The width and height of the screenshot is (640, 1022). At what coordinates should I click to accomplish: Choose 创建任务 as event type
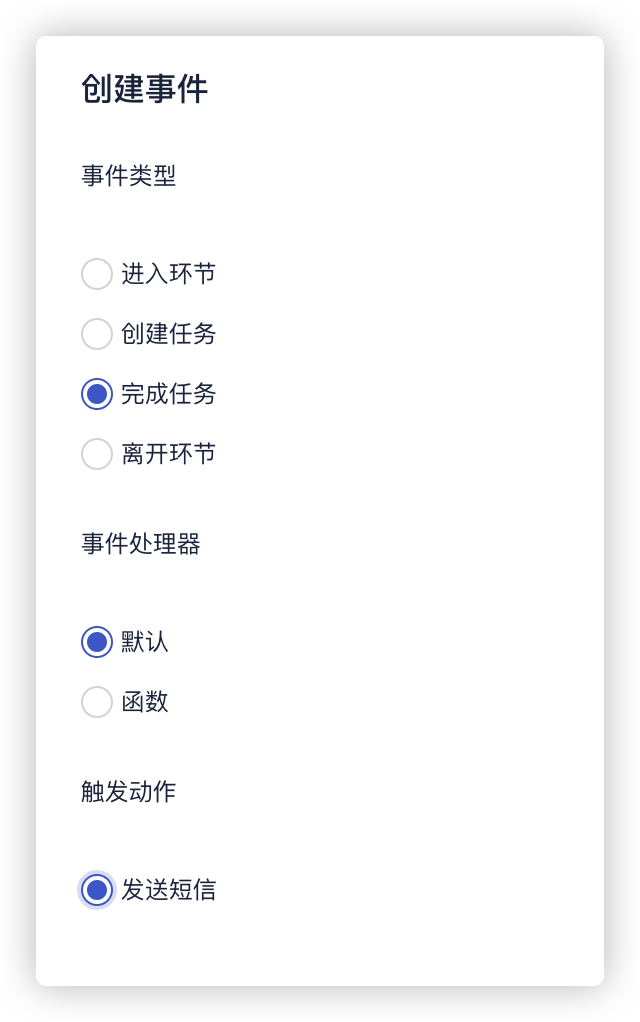[x=97, y=334]
